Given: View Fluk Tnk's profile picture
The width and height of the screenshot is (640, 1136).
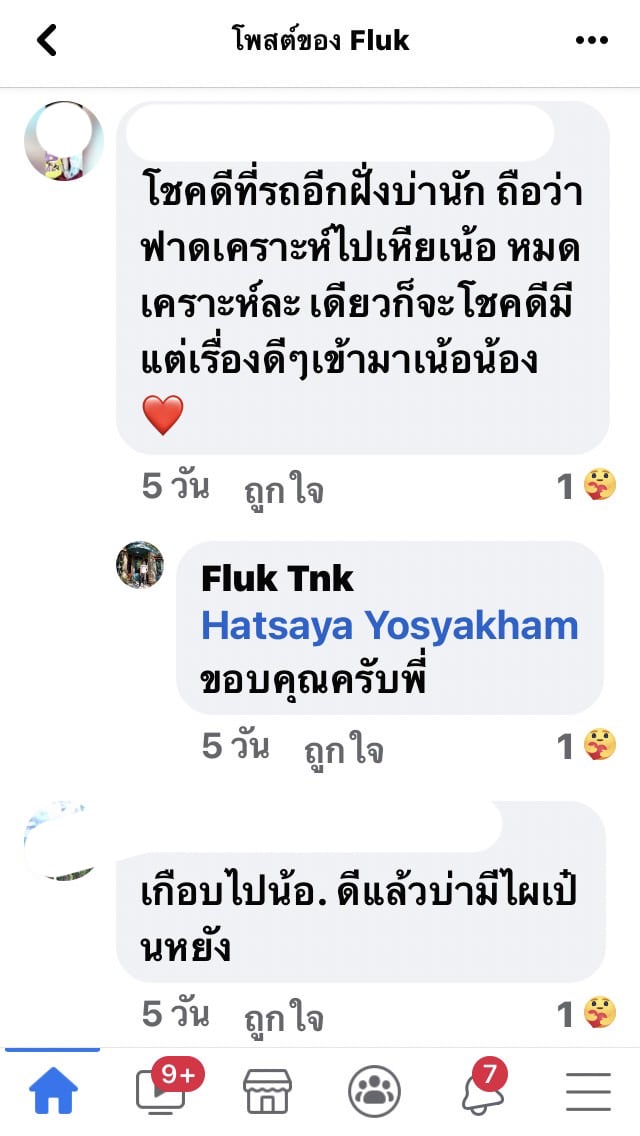Looking at the screenshot, I should point(139,565).
